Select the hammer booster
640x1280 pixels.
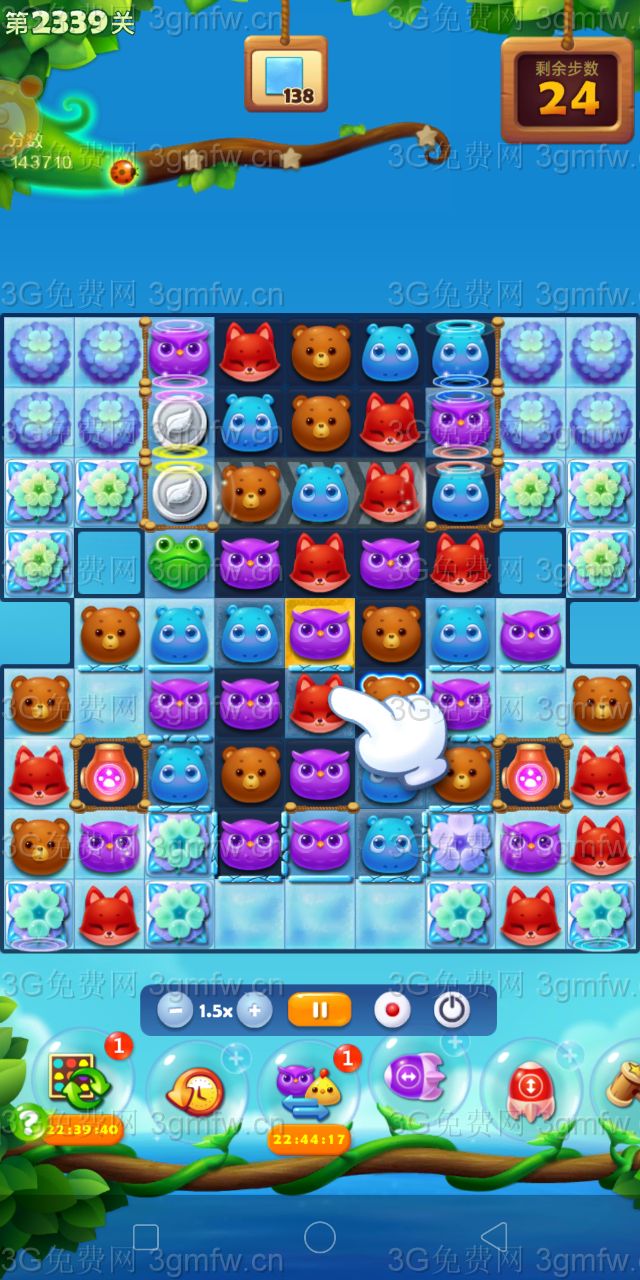pos(622,1085)
